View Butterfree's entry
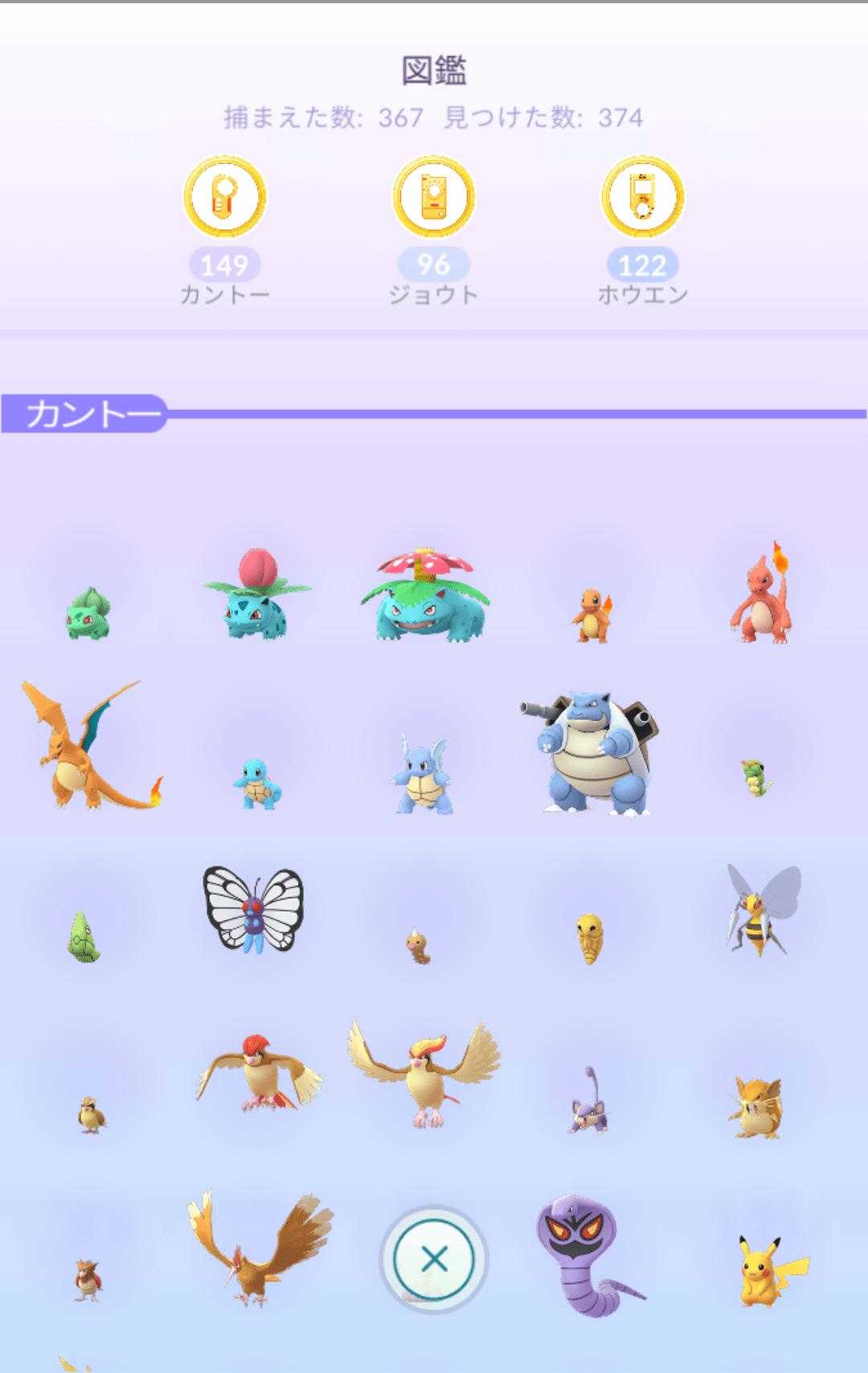This screenshot has height=1373, width=868. tap(254, 910)
